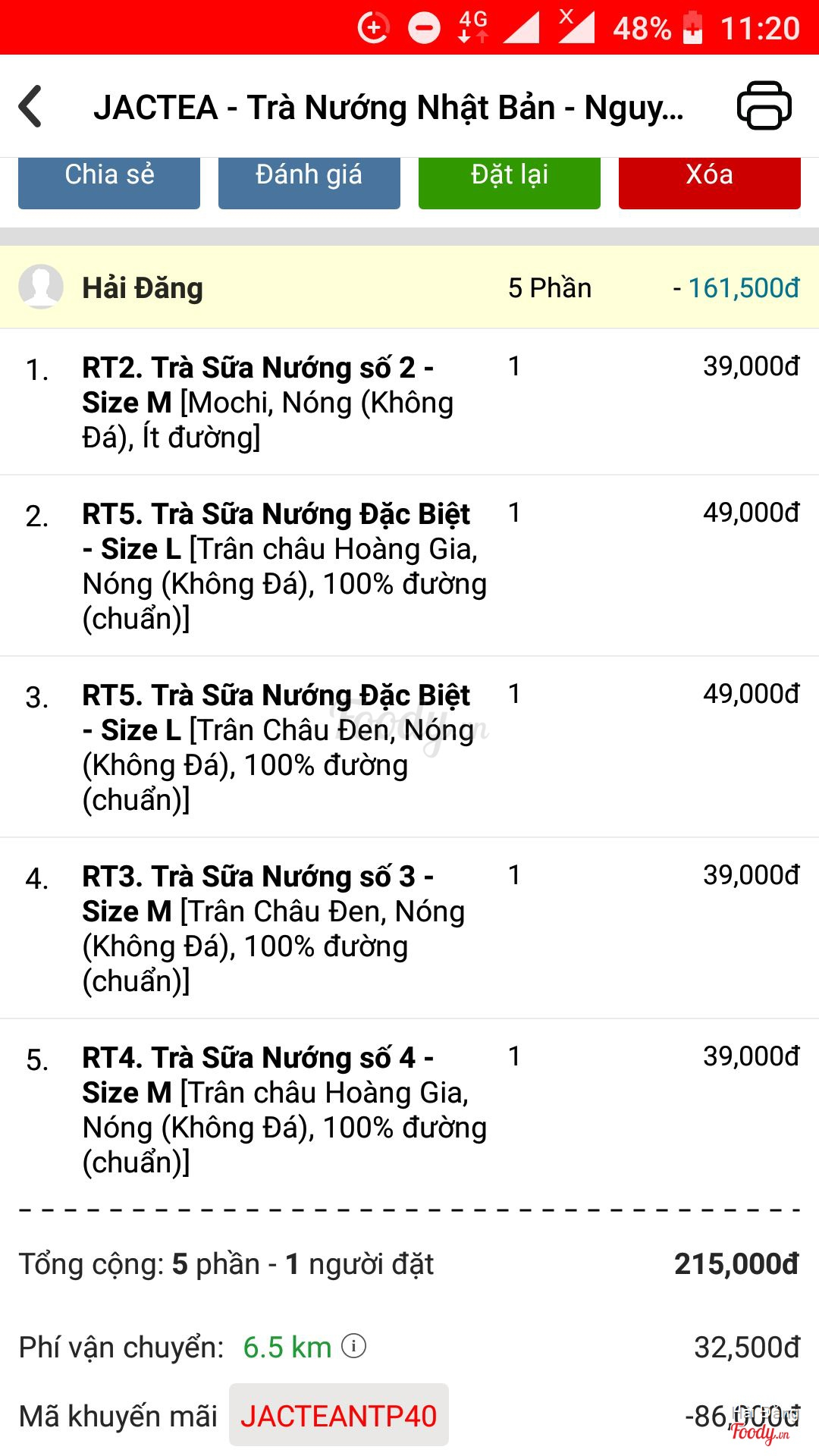The image size is (819, 1456).
Task: Go back from the JACTEA order
Action: 32,106
